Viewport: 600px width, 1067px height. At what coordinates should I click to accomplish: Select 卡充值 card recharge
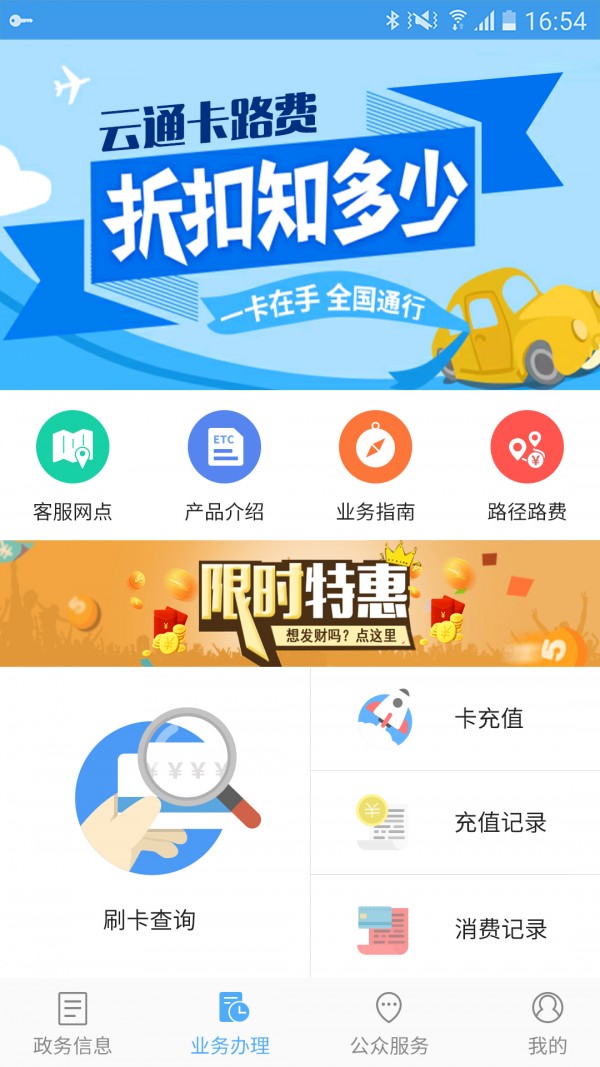coord(455,718)
